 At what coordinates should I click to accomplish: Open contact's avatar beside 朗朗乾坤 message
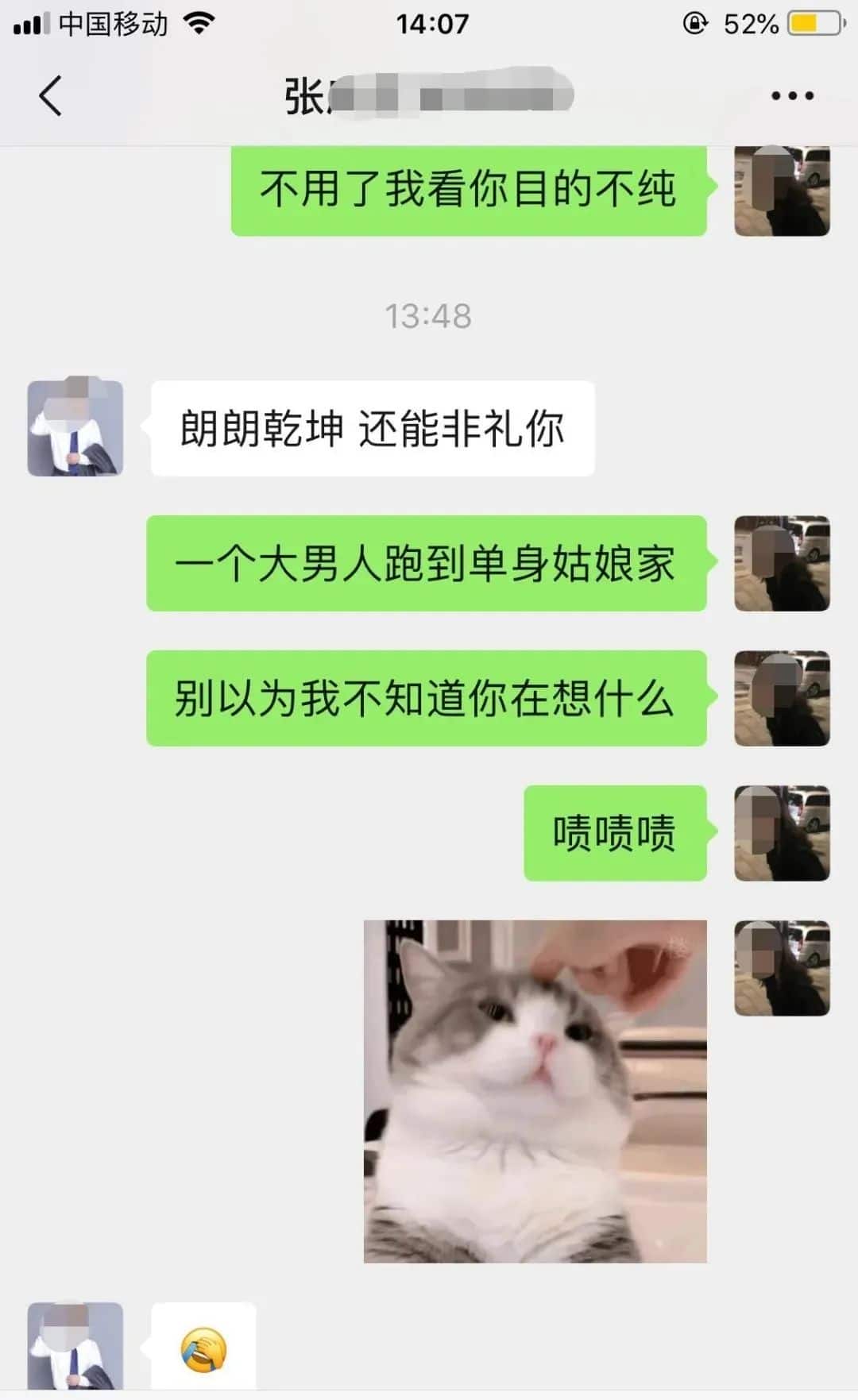[75, 428]
